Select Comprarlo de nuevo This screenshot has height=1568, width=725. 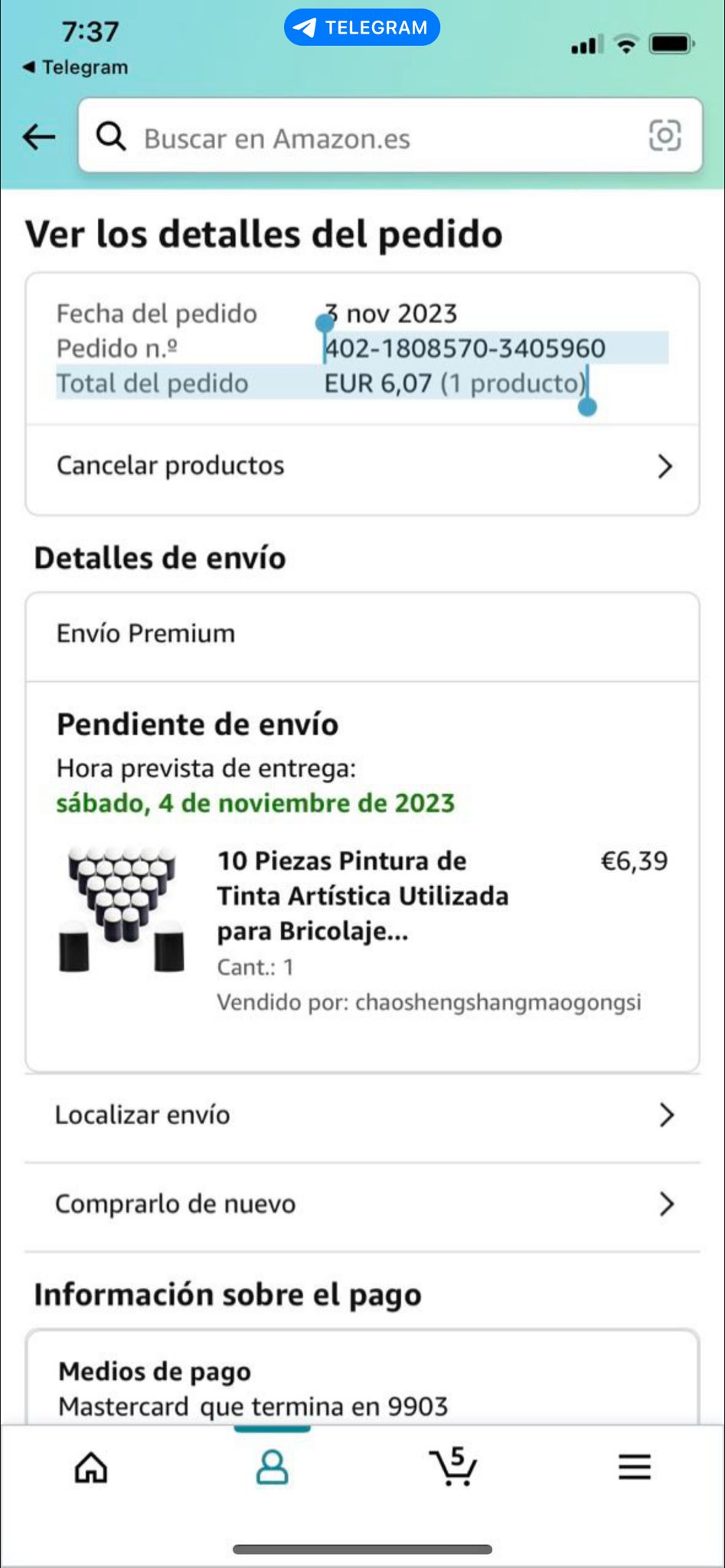(362, 1204)
